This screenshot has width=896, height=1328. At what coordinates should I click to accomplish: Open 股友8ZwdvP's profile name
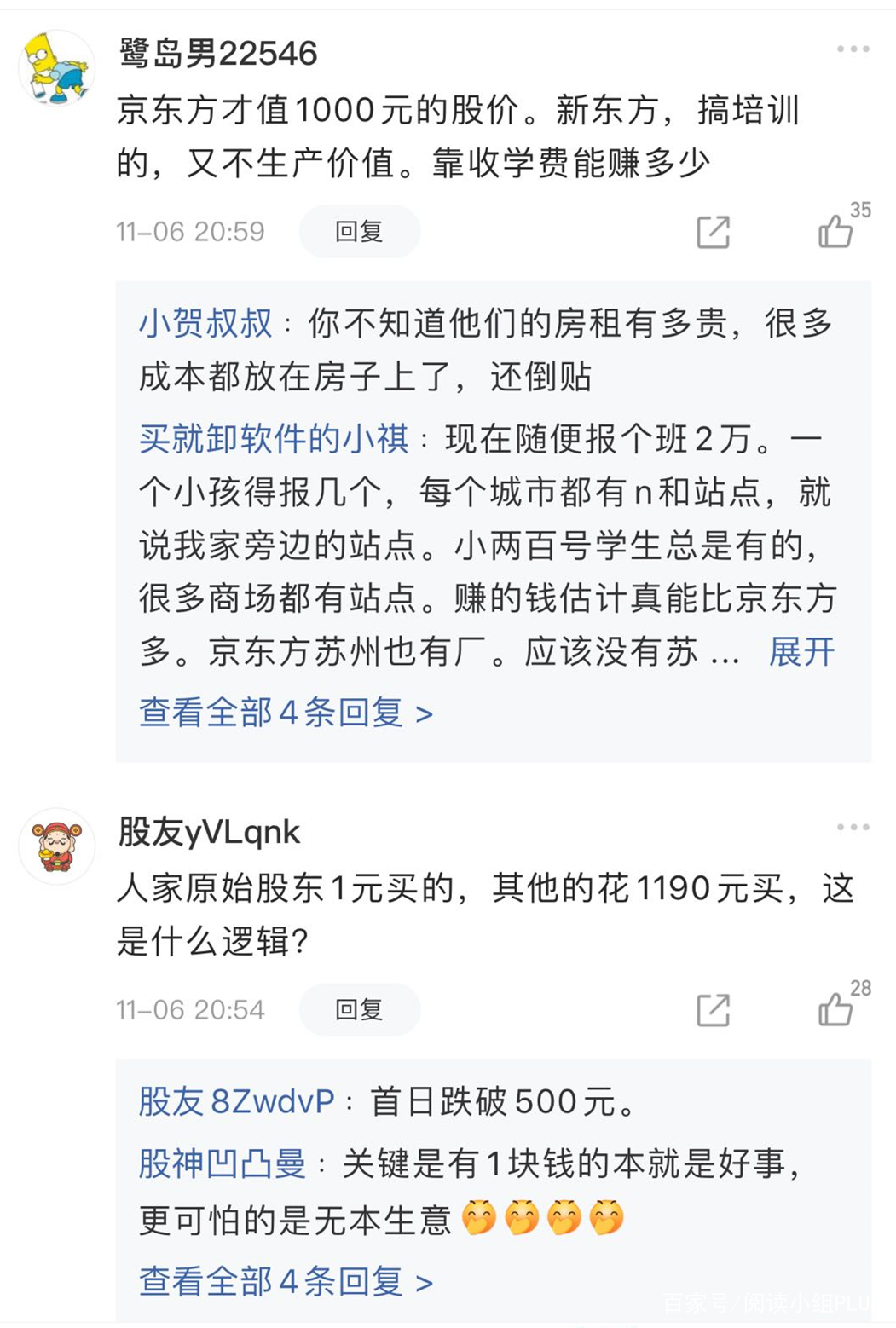[x=237, y=1101]
